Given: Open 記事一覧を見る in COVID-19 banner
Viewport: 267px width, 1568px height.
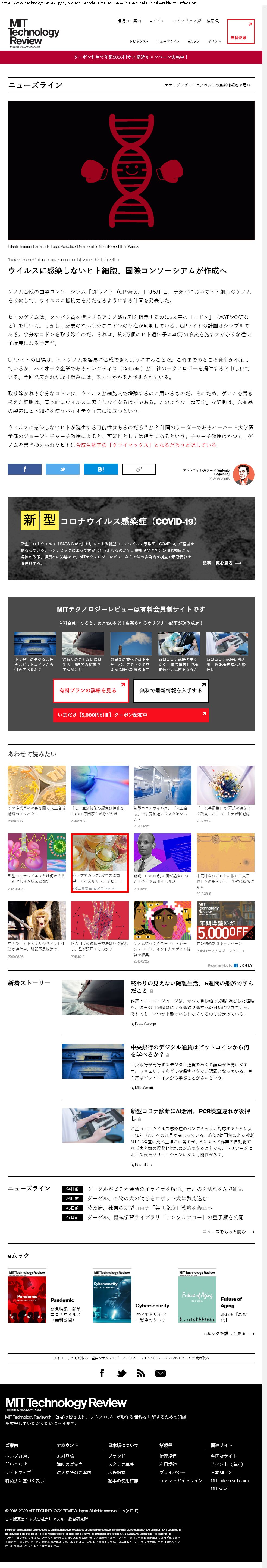Looking at the screenshot, I should pos(221,563).
